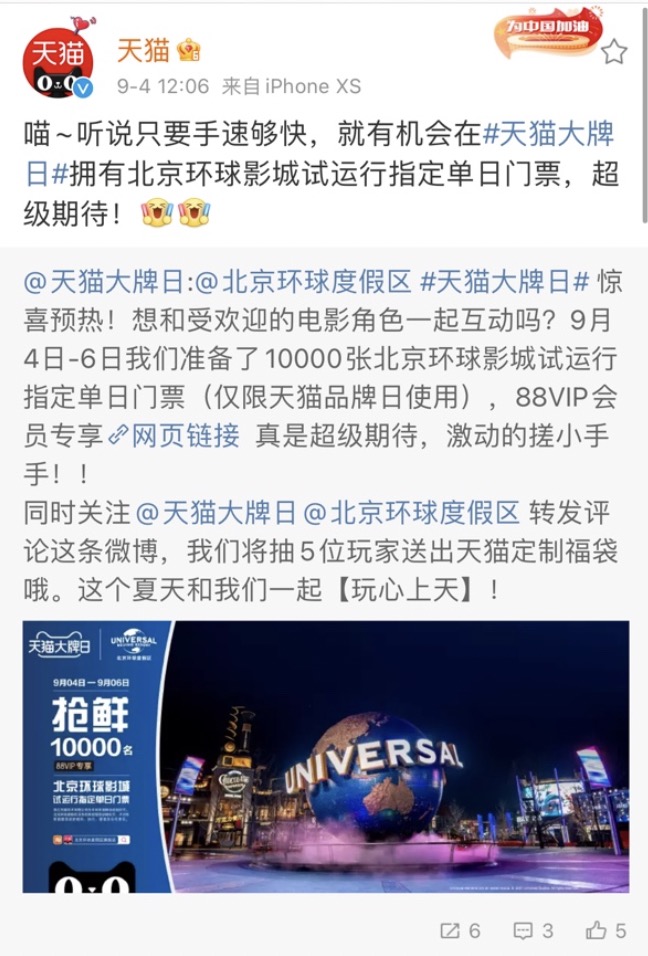Screen dimensions: 648x956
Task: Favorite this post with the star icon
Action: click(x=614, y=51)
